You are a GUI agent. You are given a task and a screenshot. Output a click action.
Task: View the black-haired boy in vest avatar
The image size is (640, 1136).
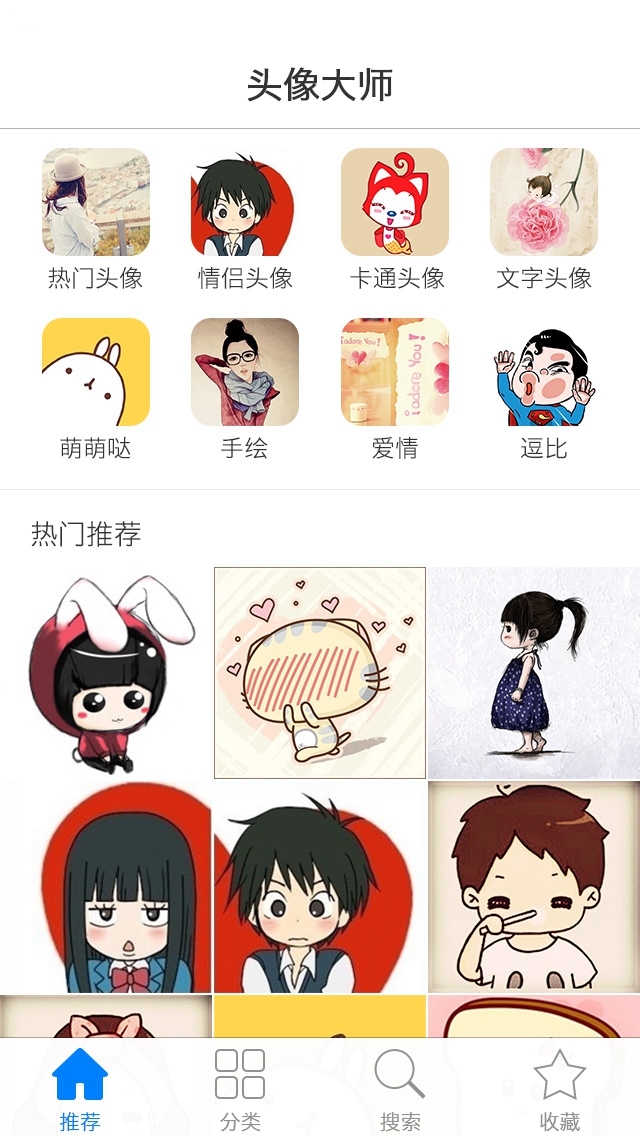pos(320,887)
